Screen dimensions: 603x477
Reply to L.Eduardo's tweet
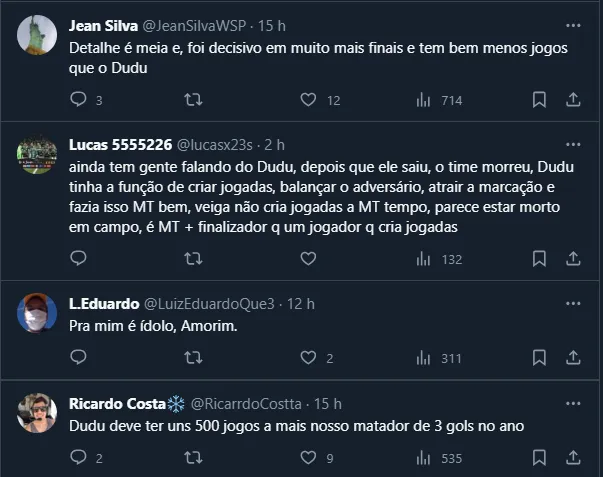tap(80, 358)
